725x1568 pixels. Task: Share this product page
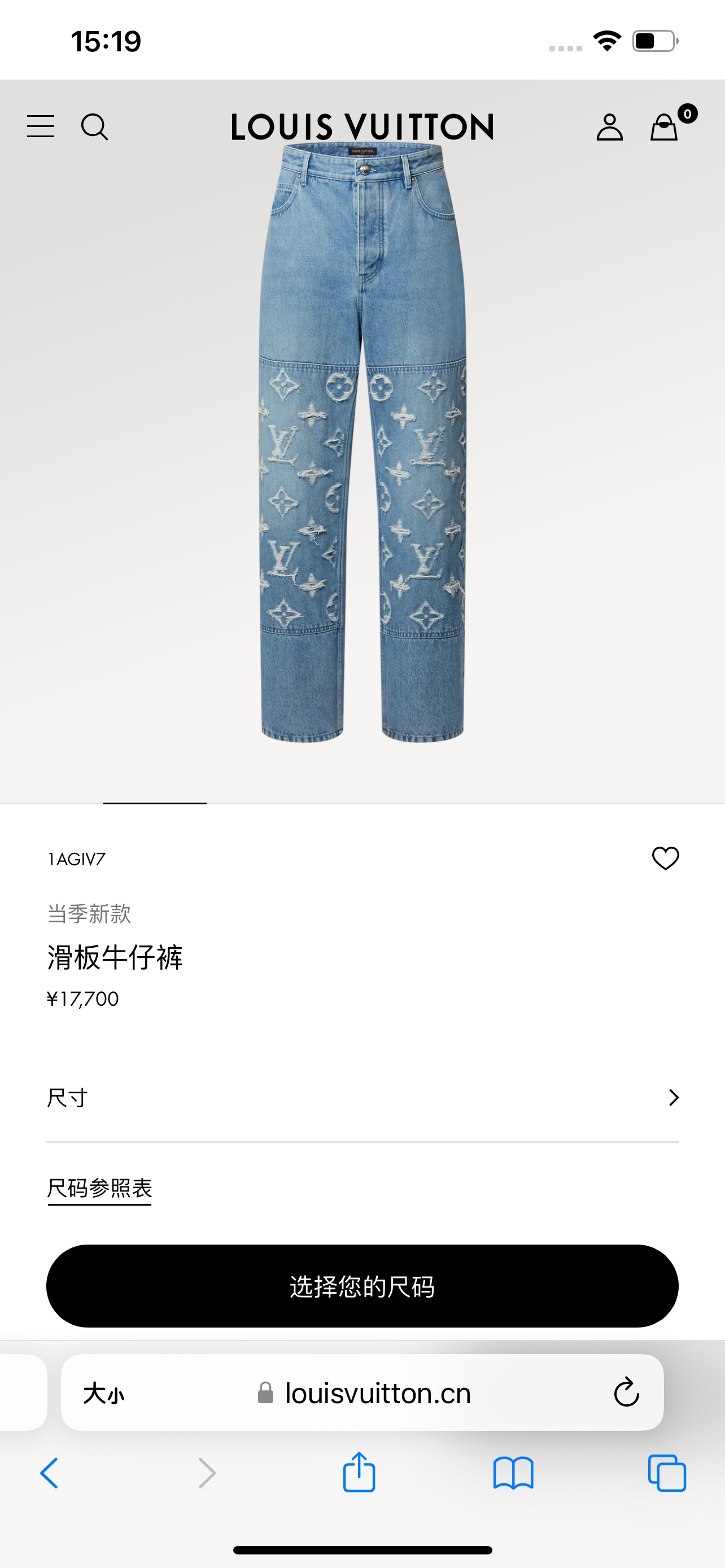(x=359, y=1473)
